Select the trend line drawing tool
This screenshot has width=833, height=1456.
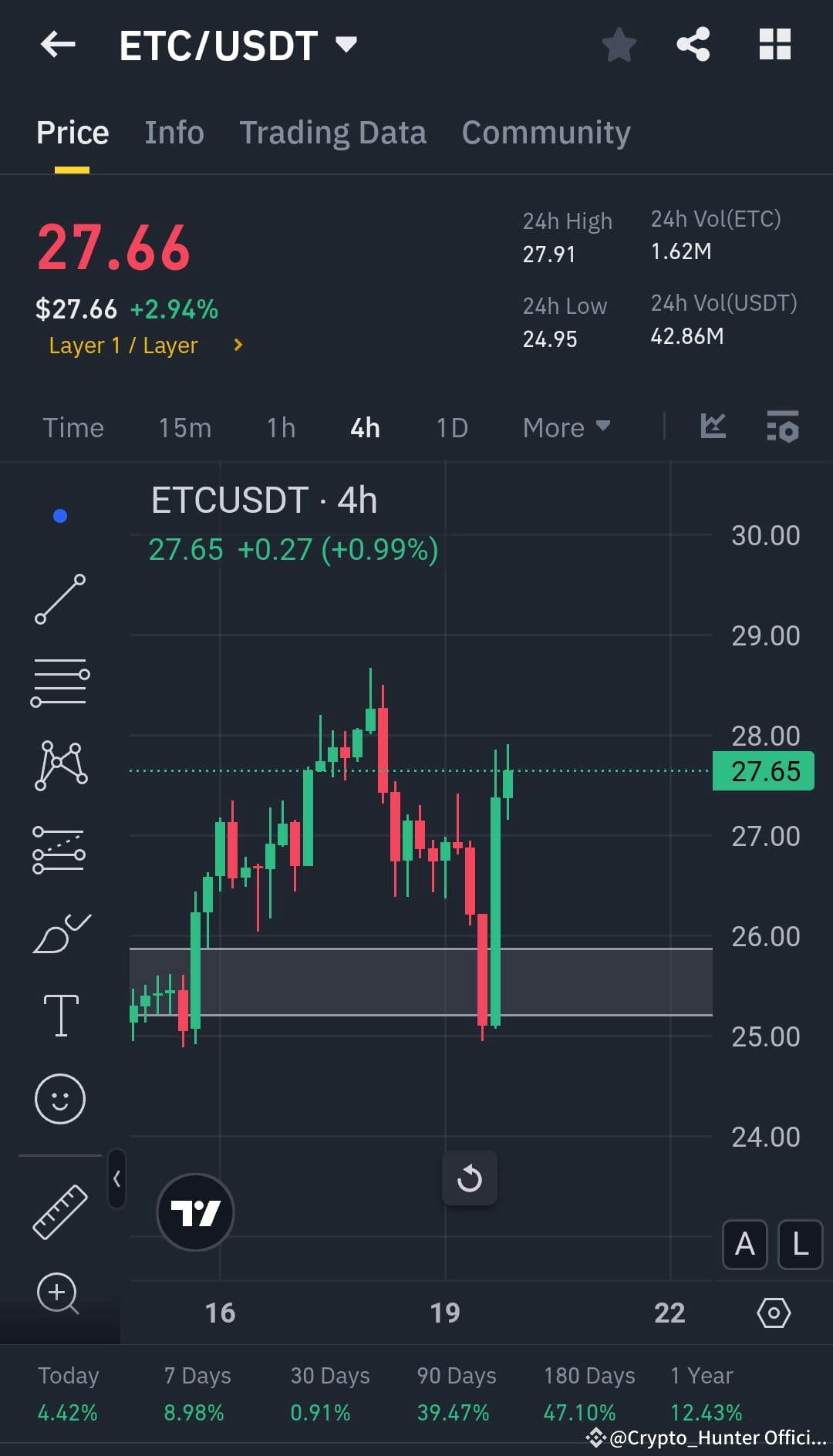[60, 600]
